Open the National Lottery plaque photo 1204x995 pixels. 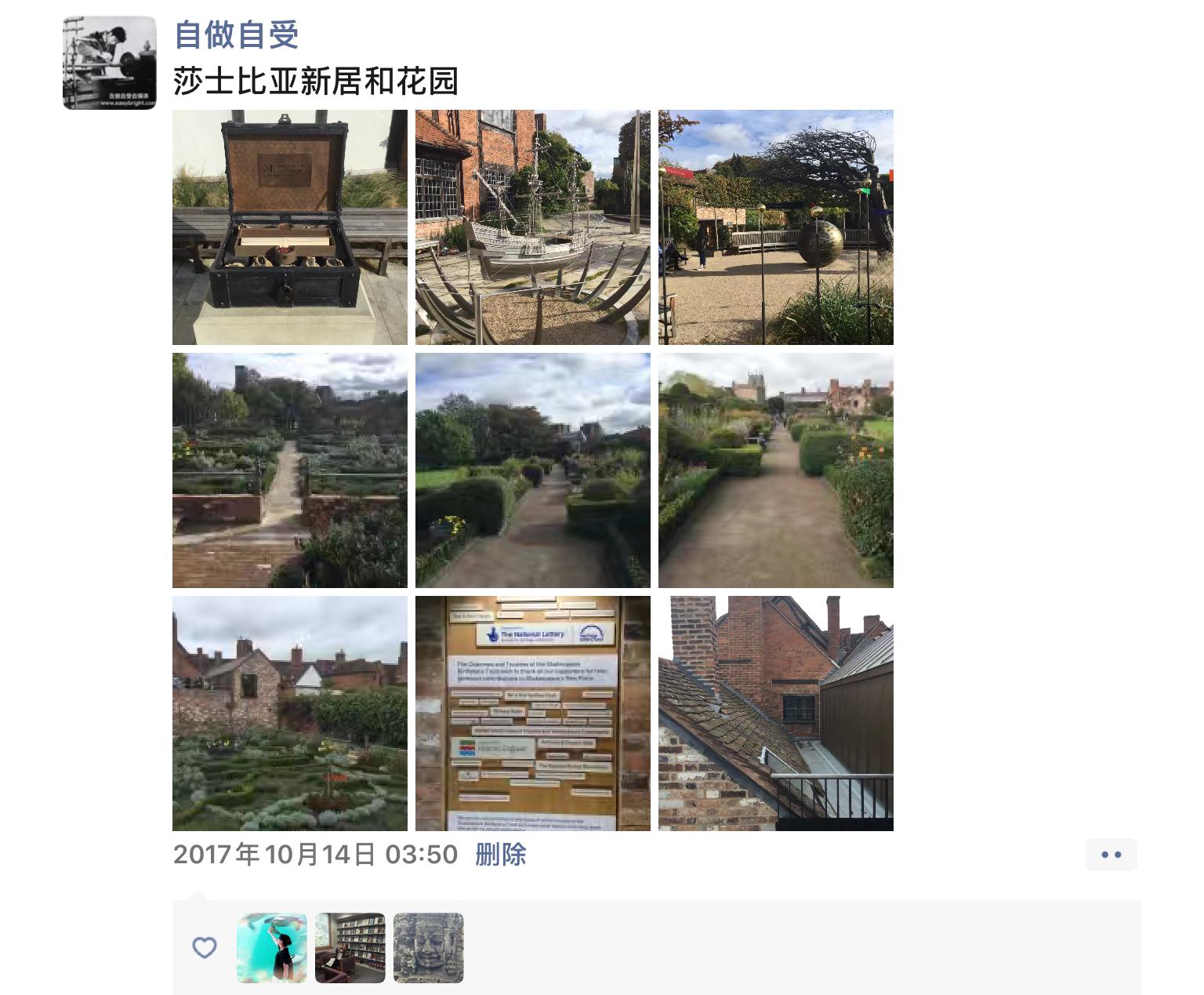pos(533,714)
